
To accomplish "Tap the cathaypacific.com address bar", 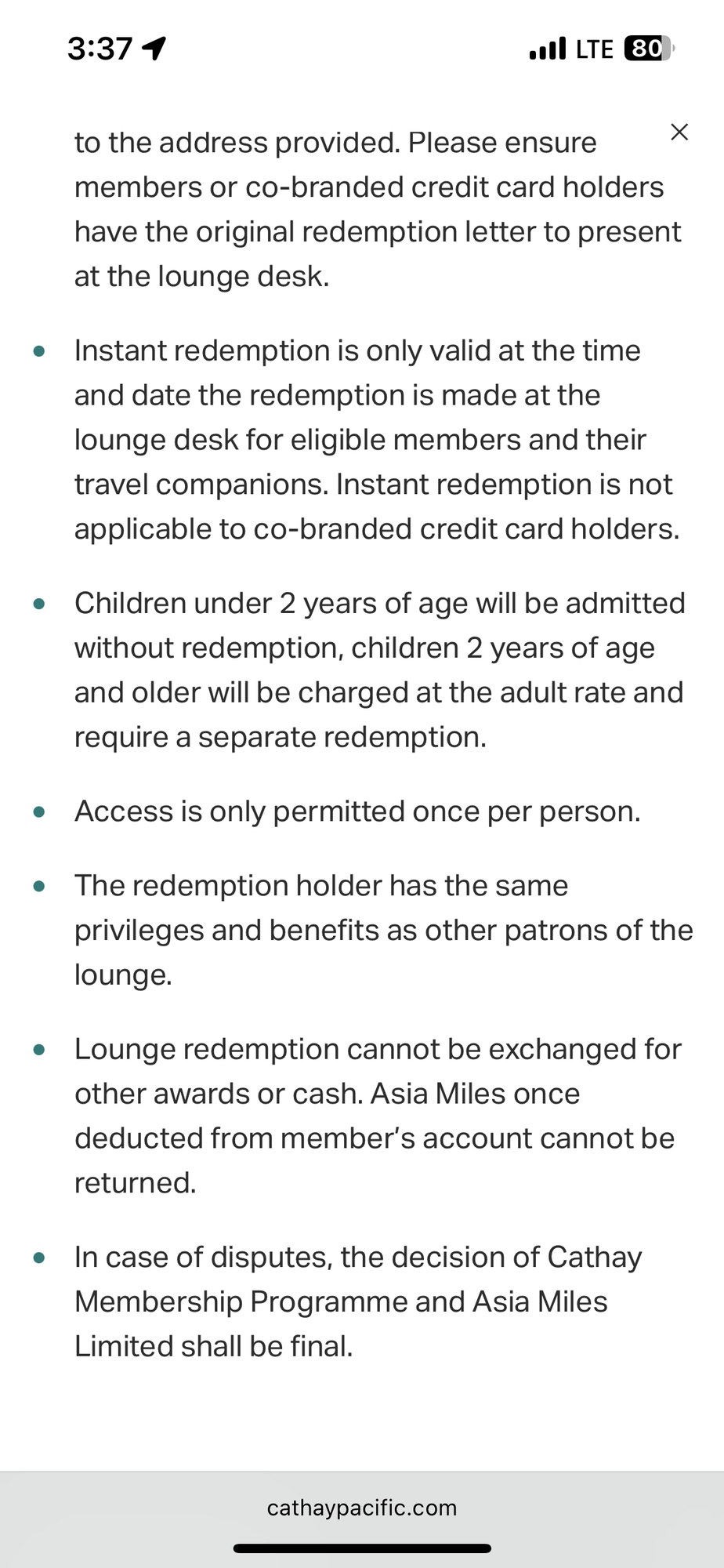I will (362, 1508).
